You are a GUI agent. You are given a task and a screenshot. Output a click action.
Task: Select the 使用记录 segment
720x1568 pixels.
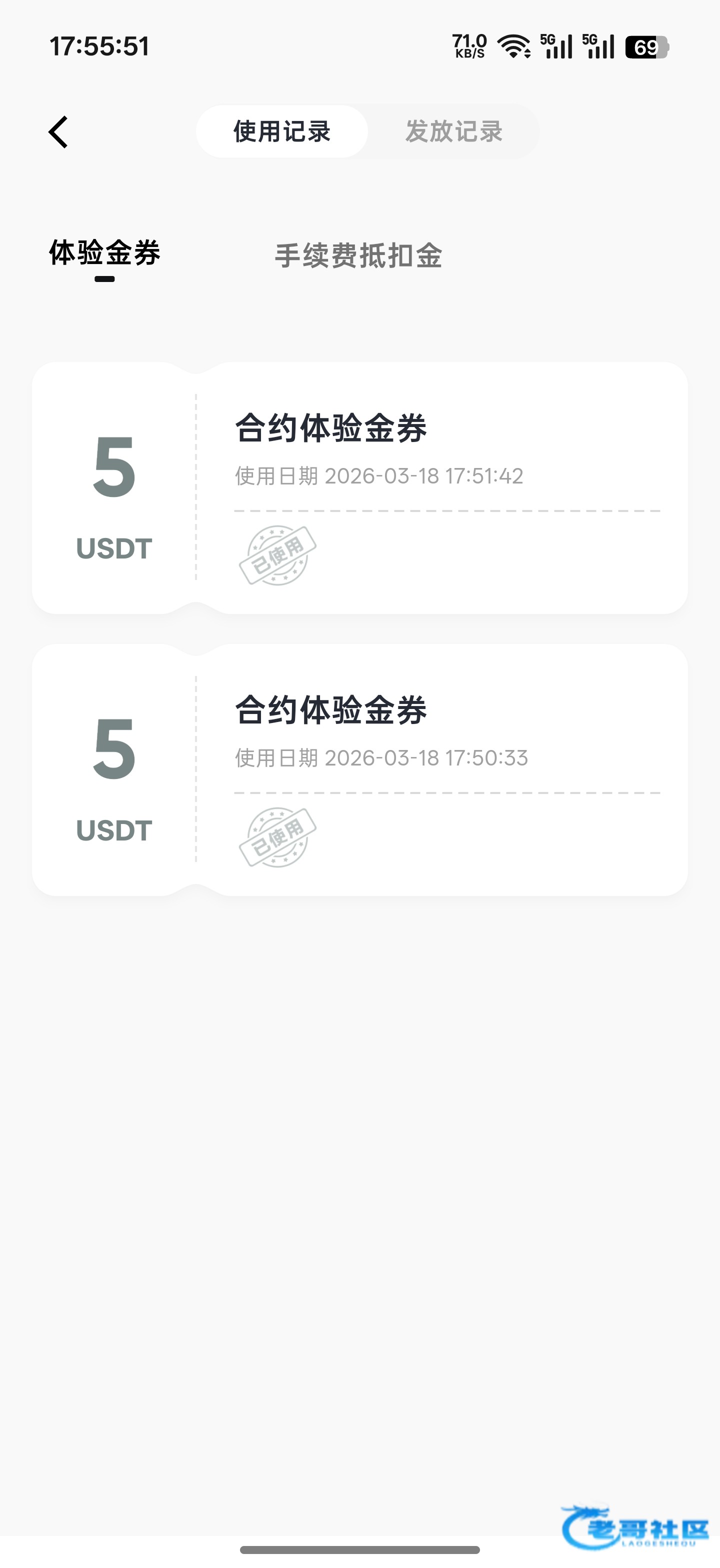click(282, 131)
